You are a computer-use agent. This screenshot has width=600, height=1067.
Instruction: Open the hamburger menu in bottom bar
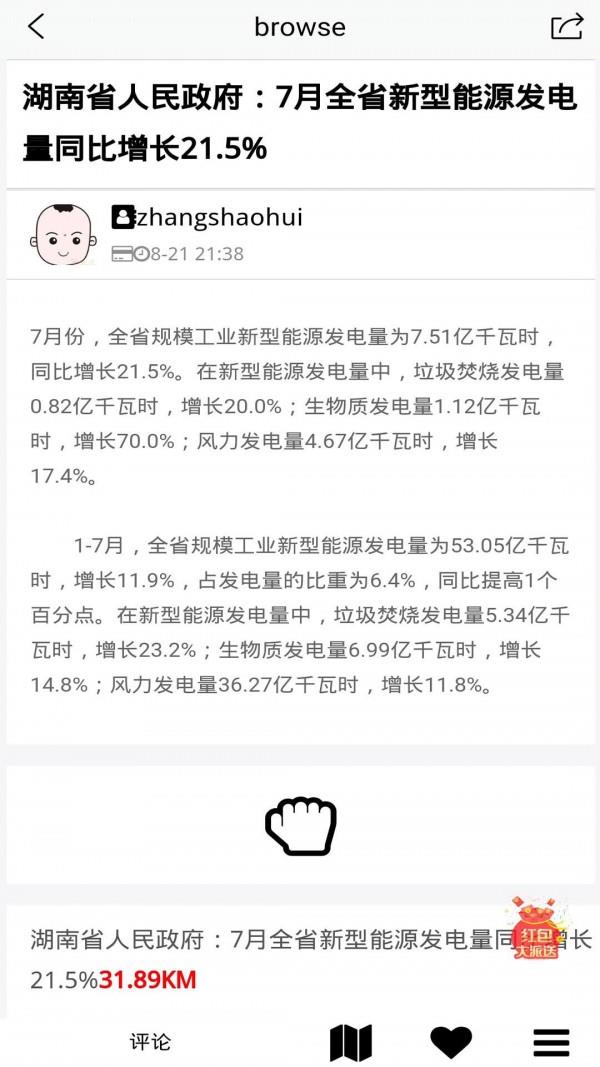(551, 1042)
